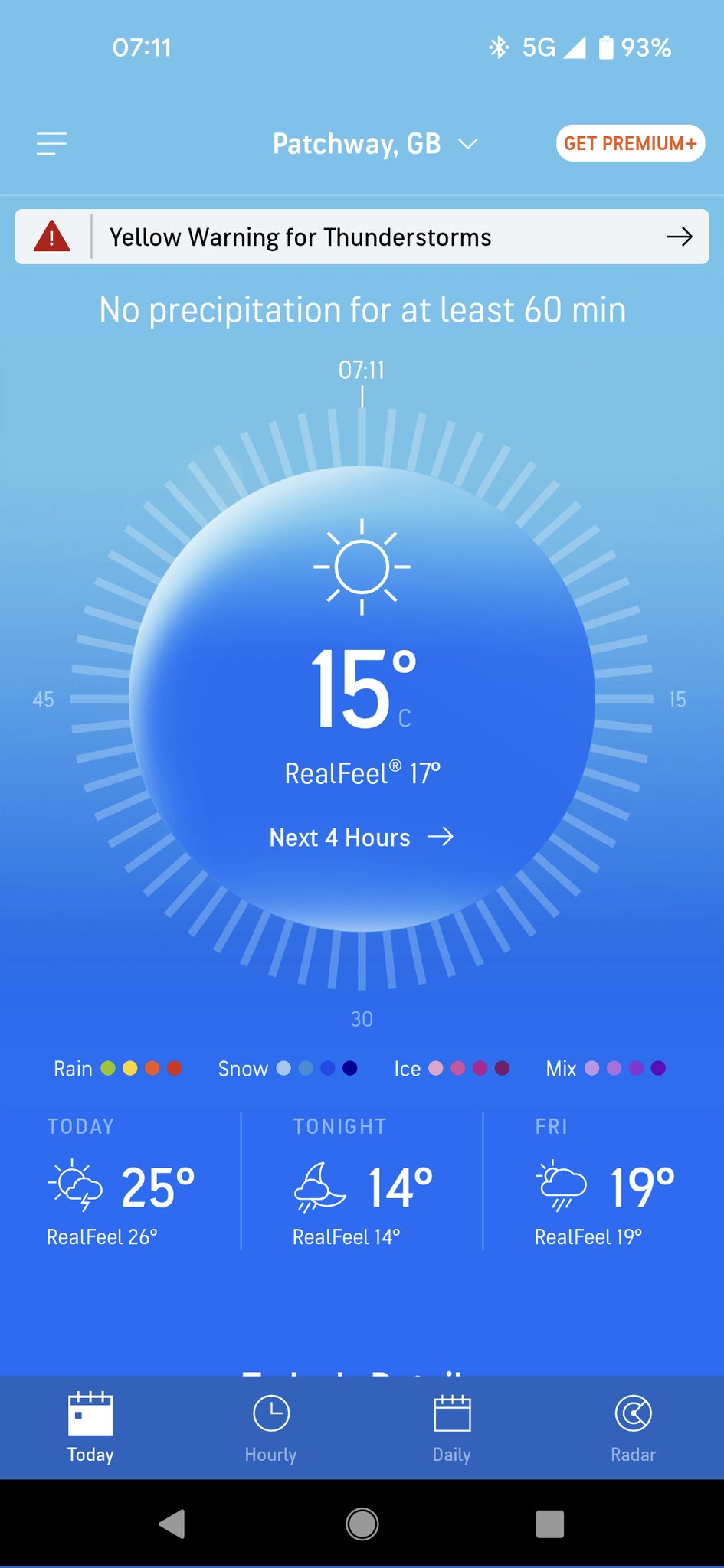Select the Today tab

point(90,1427)
